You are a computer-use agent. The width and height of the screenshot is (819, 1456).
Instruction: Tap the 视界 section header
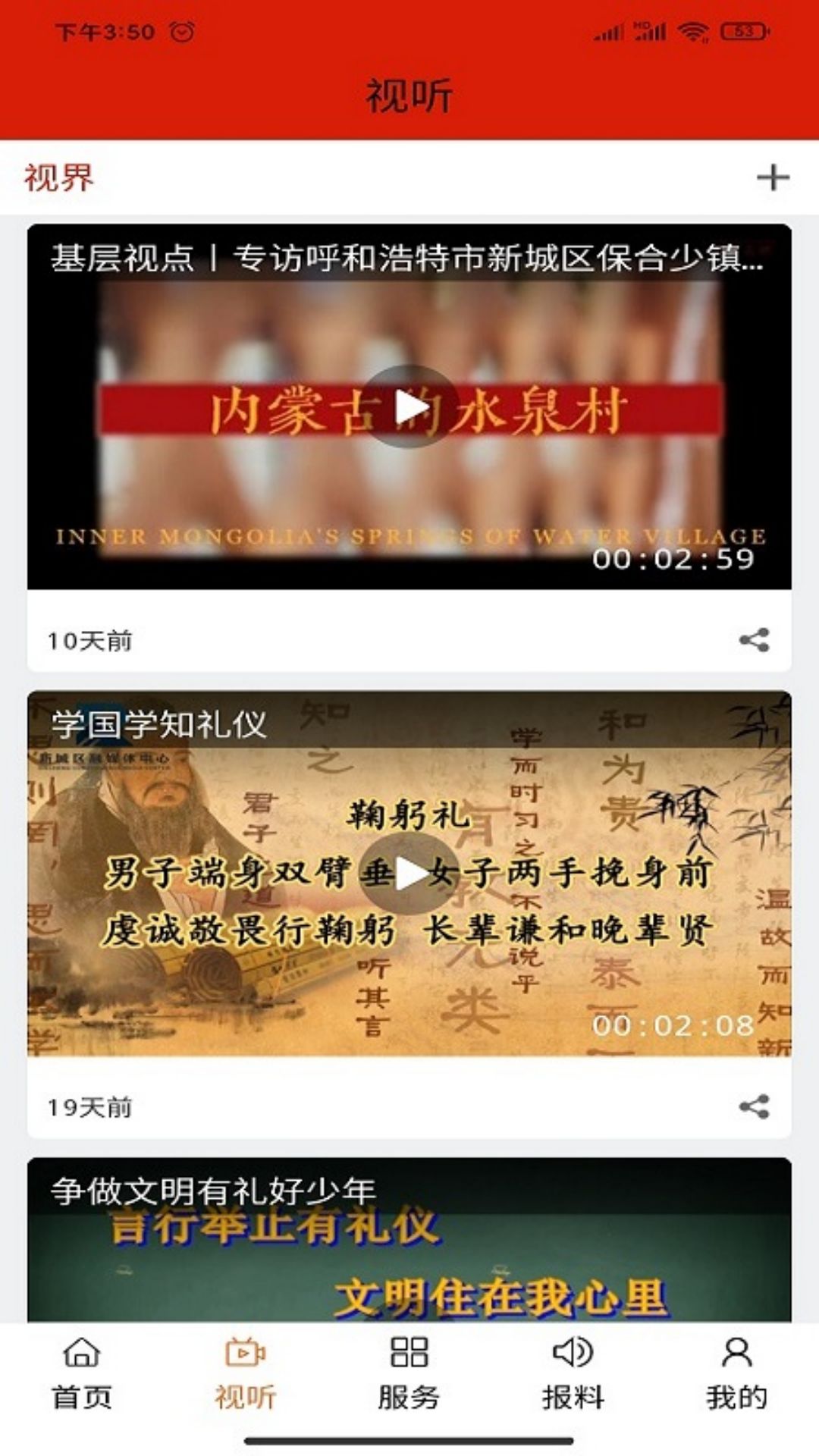57,179
